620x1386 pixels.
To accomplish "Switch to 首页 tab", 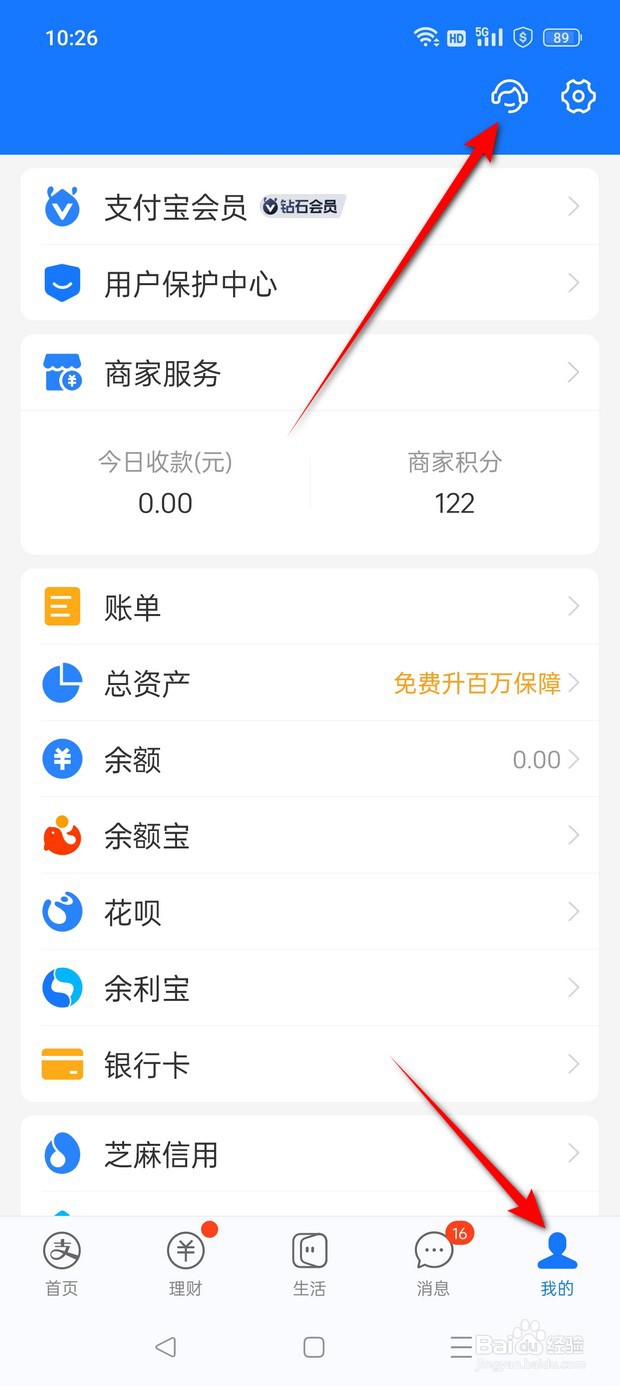I will pos(62,1263).
